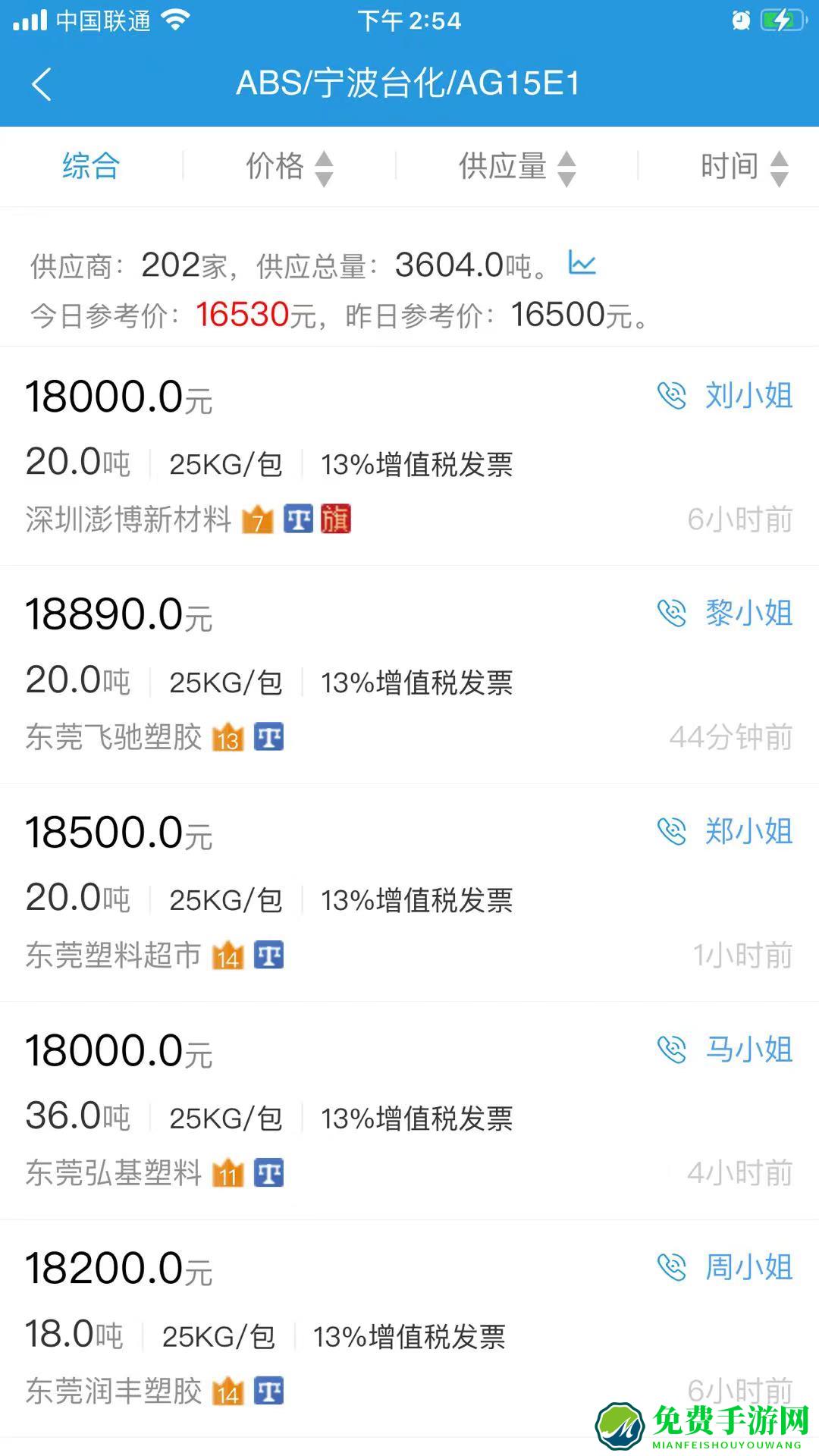
Task: Tap the phone icon beside 黎小姐
Action: [x=673, y=614]
